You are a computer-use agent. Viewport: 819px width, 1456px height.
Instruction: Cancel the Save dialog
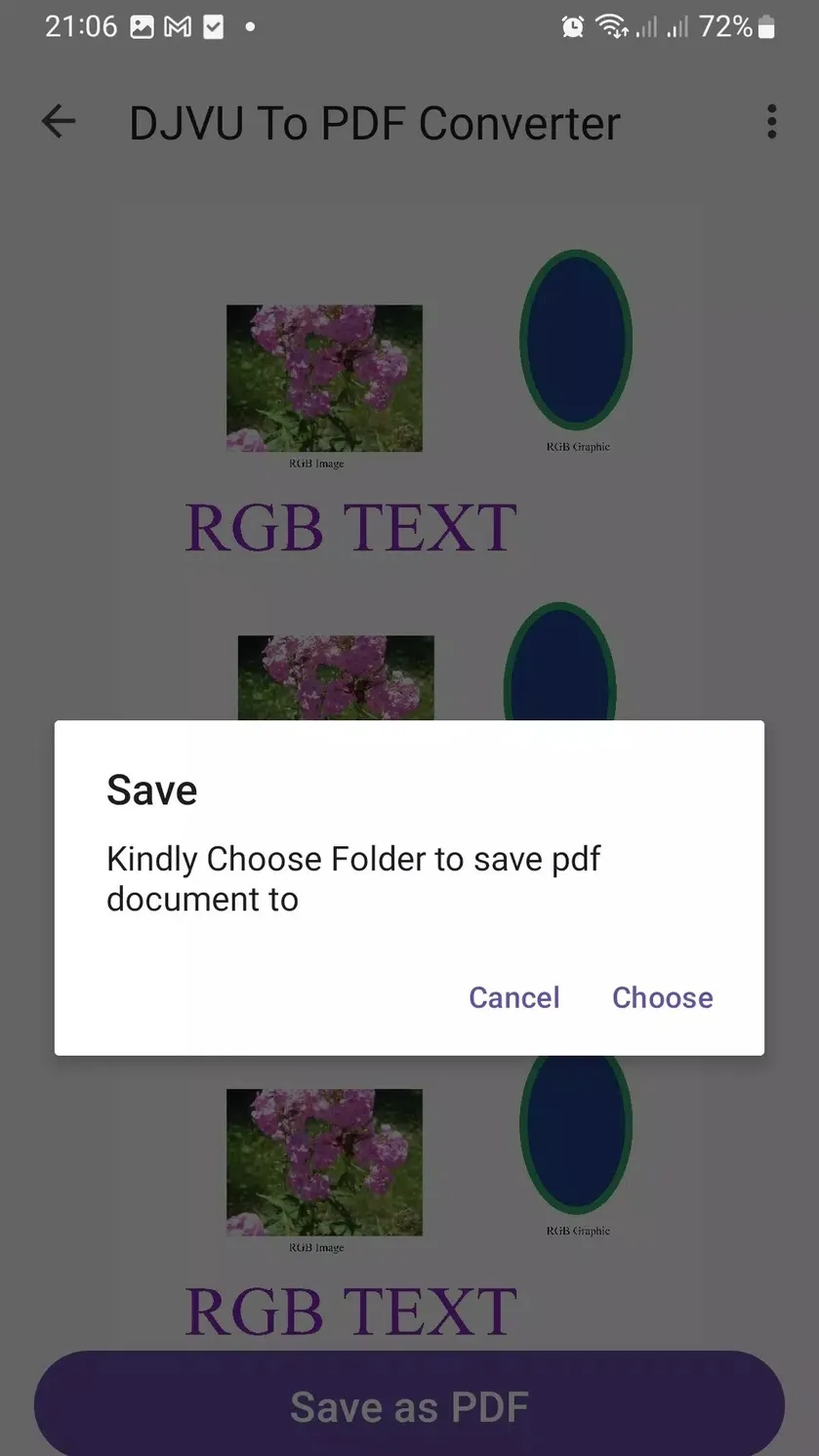[x=513, y=997]
